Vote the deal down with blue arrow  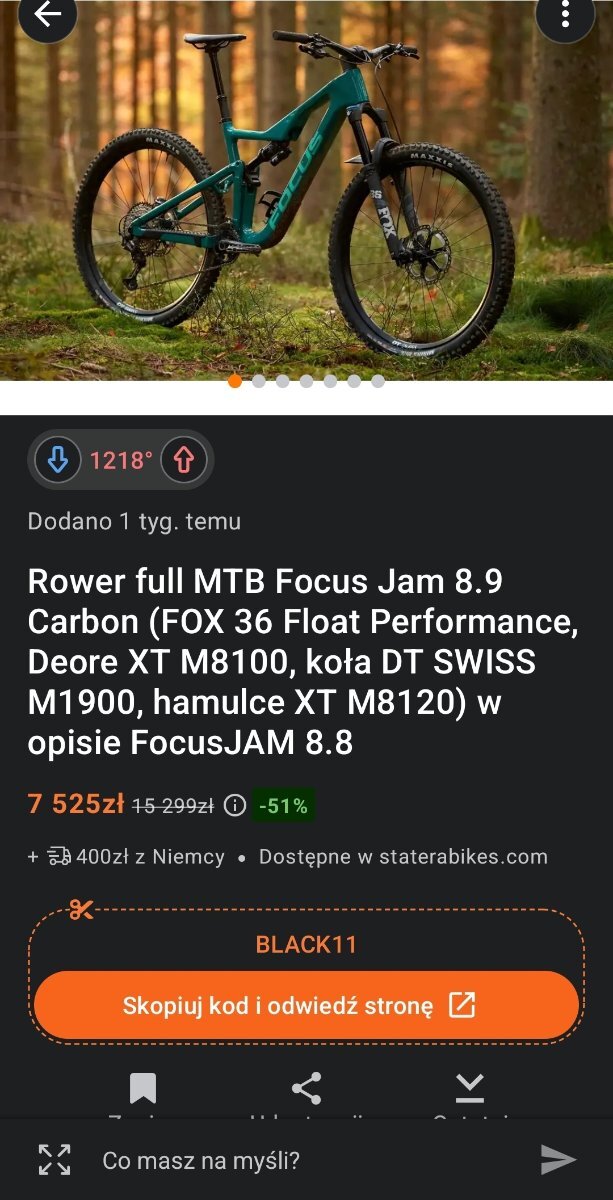coord(57,461)
